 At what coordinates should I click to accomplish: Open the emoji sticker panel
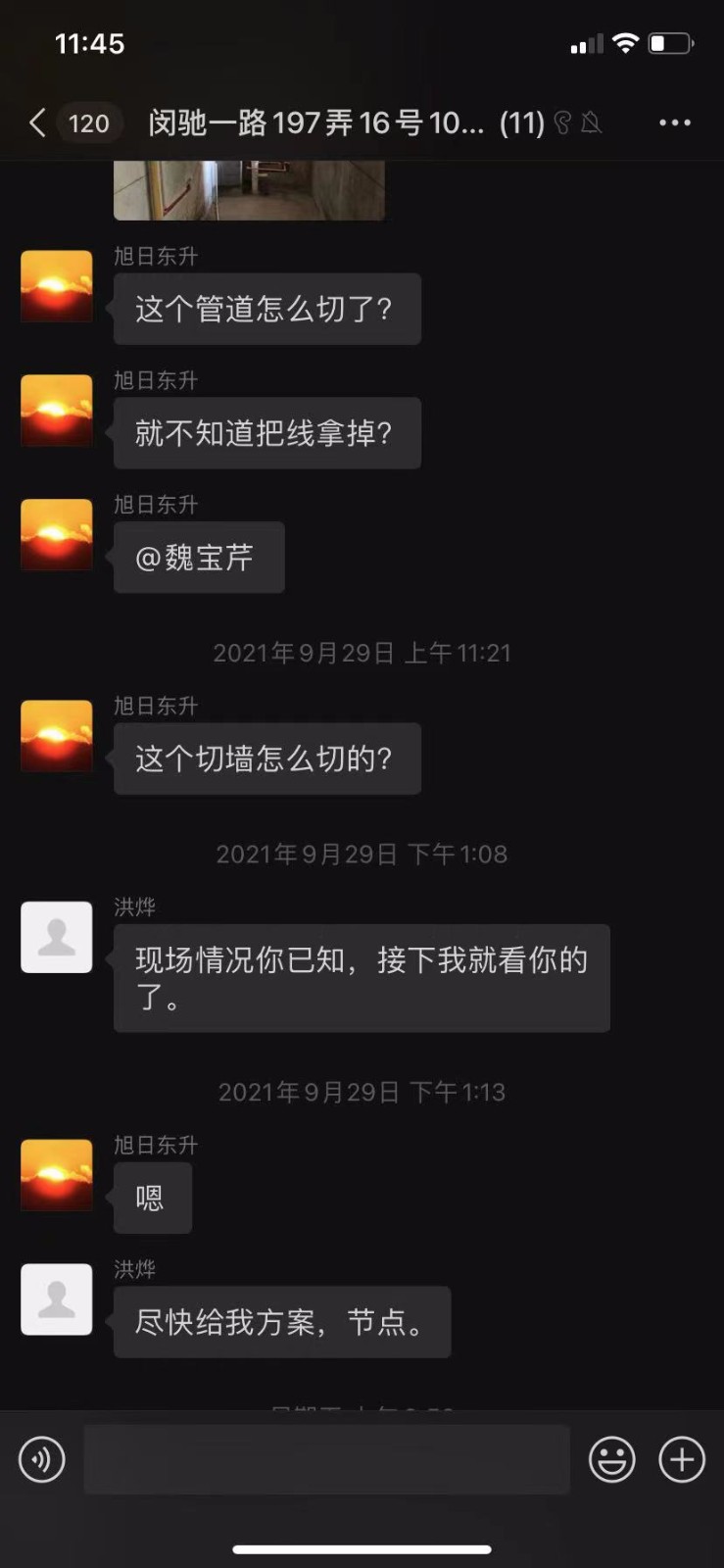[x=611, y=1459]
